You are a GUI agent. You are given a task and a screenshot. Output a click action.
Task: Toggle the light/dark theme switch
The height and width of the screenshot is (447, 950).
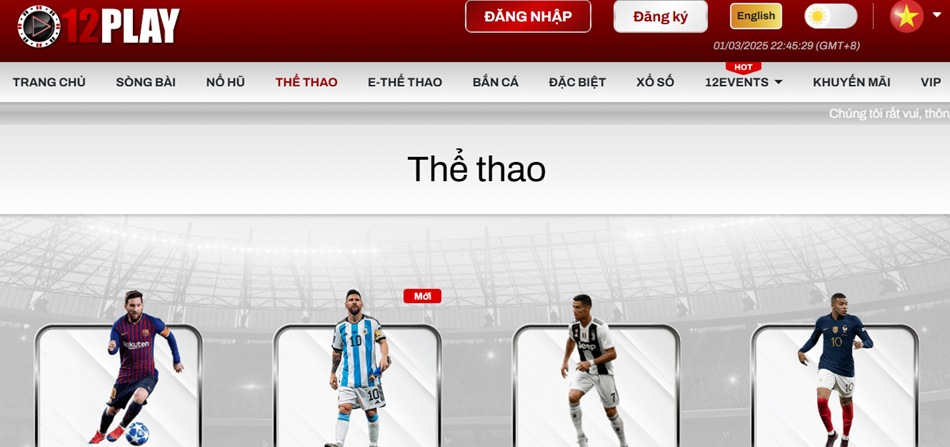coord(830,16)
